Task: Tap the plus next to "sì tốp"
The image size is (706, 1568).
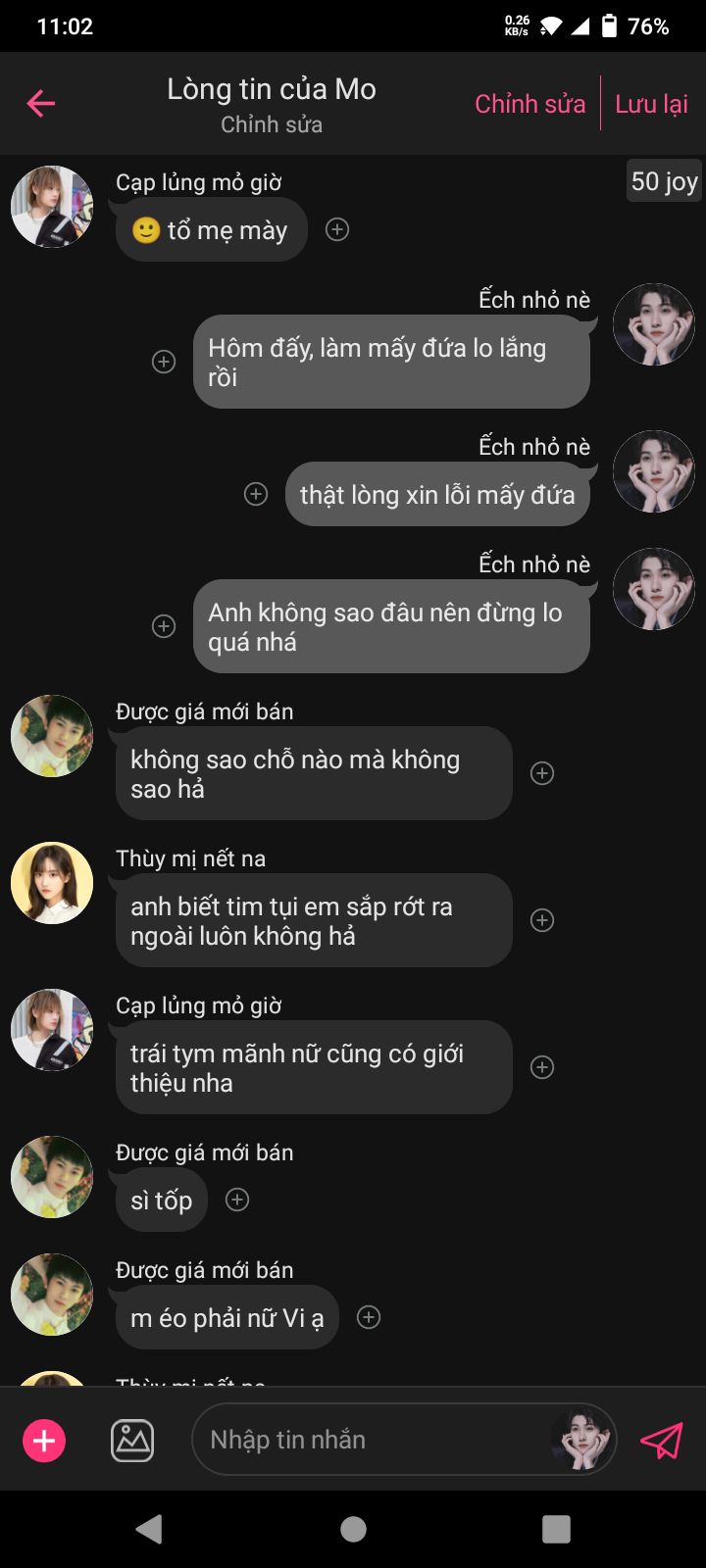Action: [x=237, y=1200]
